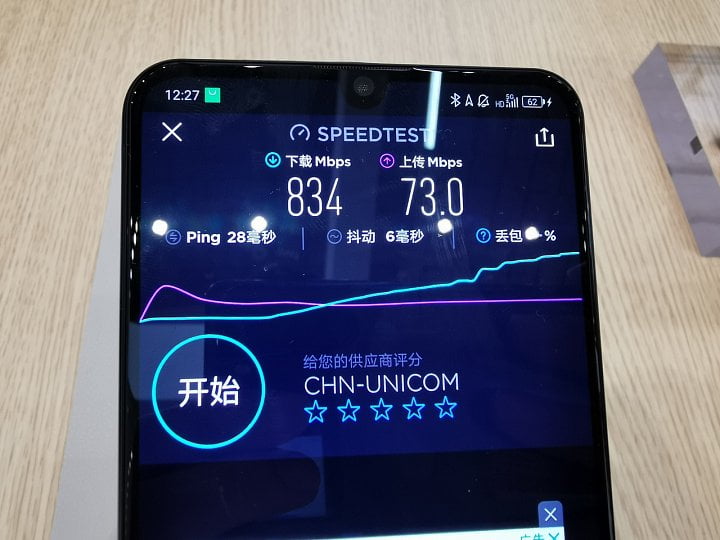Rate CHN-UNICOM one star
The width and height of the screenshot is (720, 540).
(x=316, y=411)
